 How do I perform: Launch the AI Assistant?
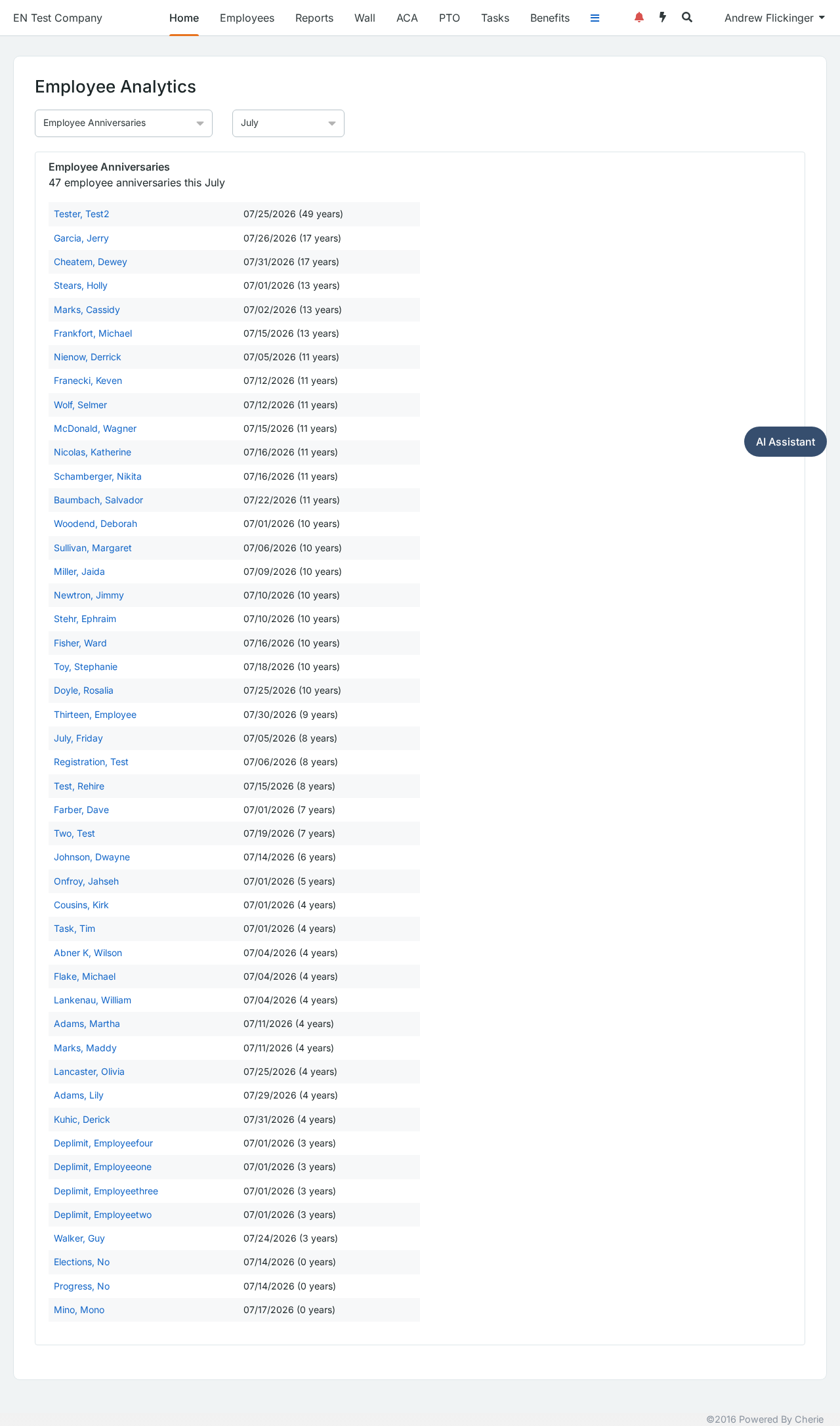[x=786, y=442]
